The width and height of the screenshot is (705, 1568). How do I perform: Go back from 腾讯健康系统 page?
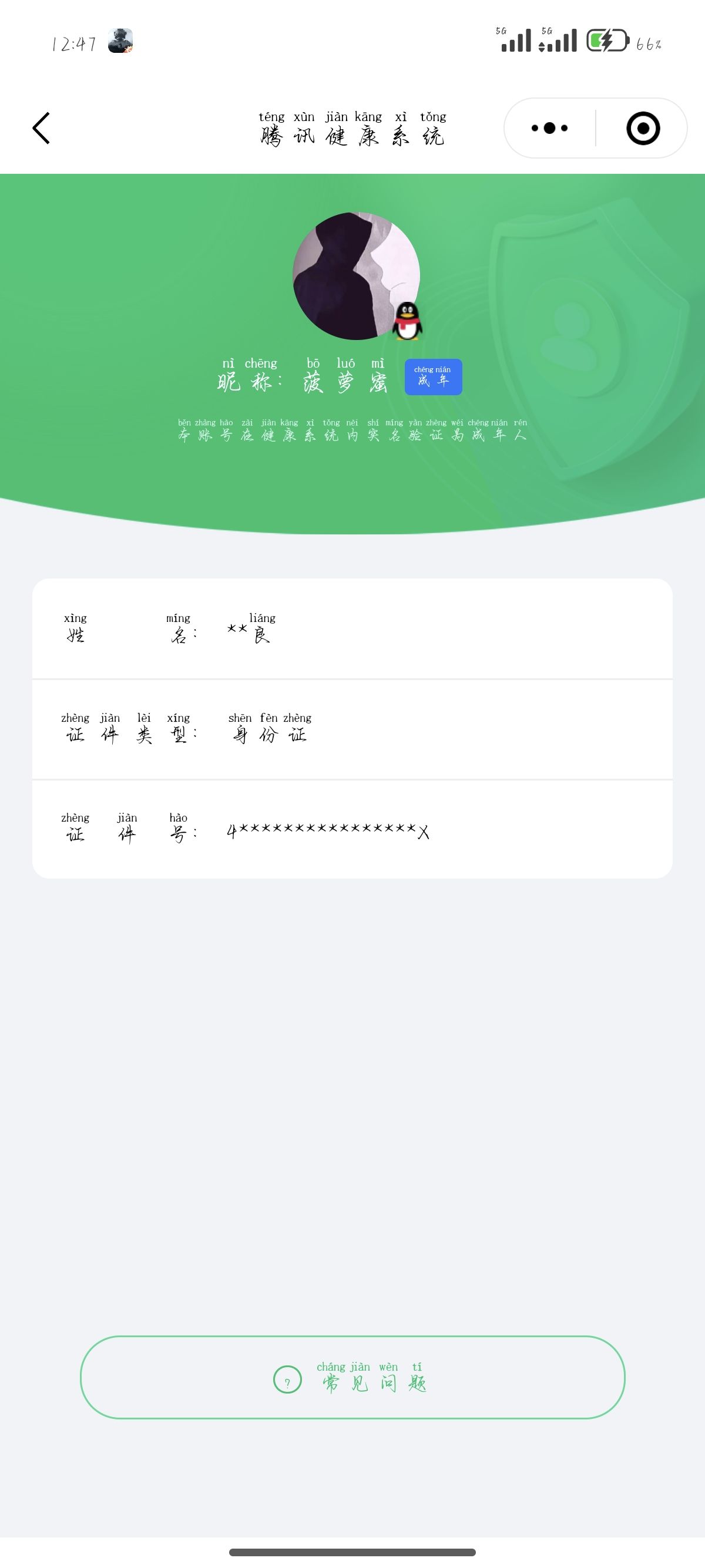point(41,129)
